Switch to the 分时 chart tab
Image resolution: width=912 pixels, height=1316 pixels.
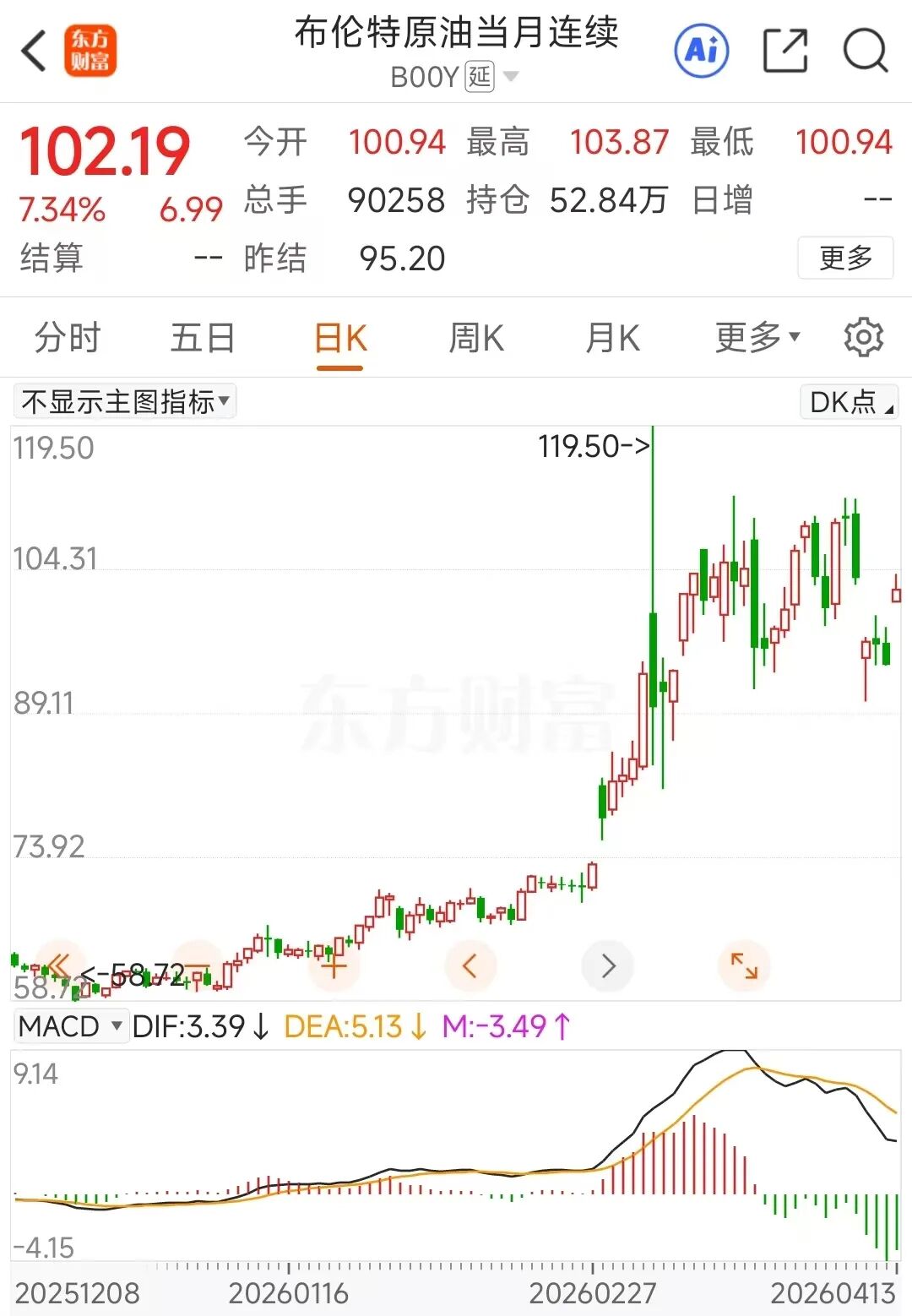pyautogui.click(x=68, y=339)
